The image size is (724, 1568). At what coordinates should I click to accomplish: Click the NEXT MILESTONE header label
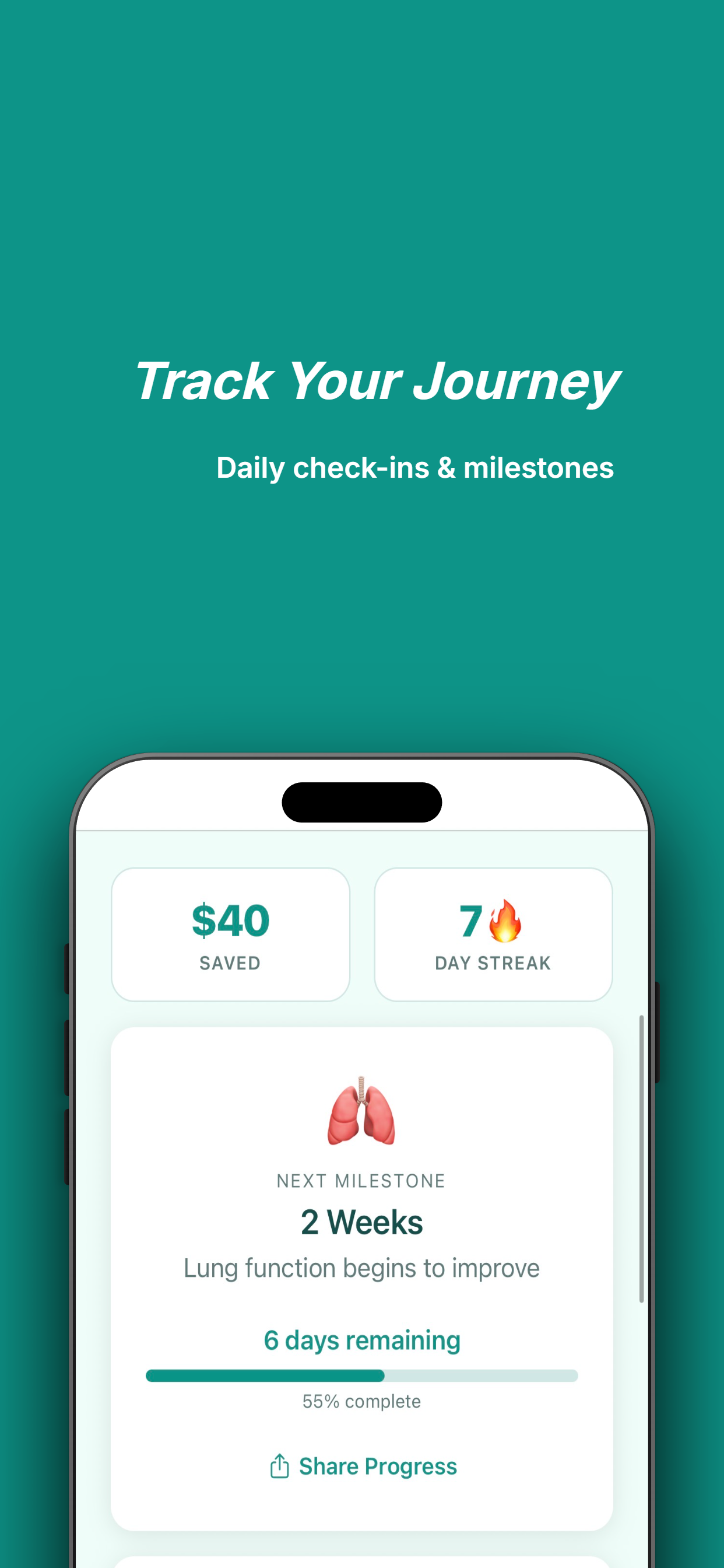tap(361, 1179)
